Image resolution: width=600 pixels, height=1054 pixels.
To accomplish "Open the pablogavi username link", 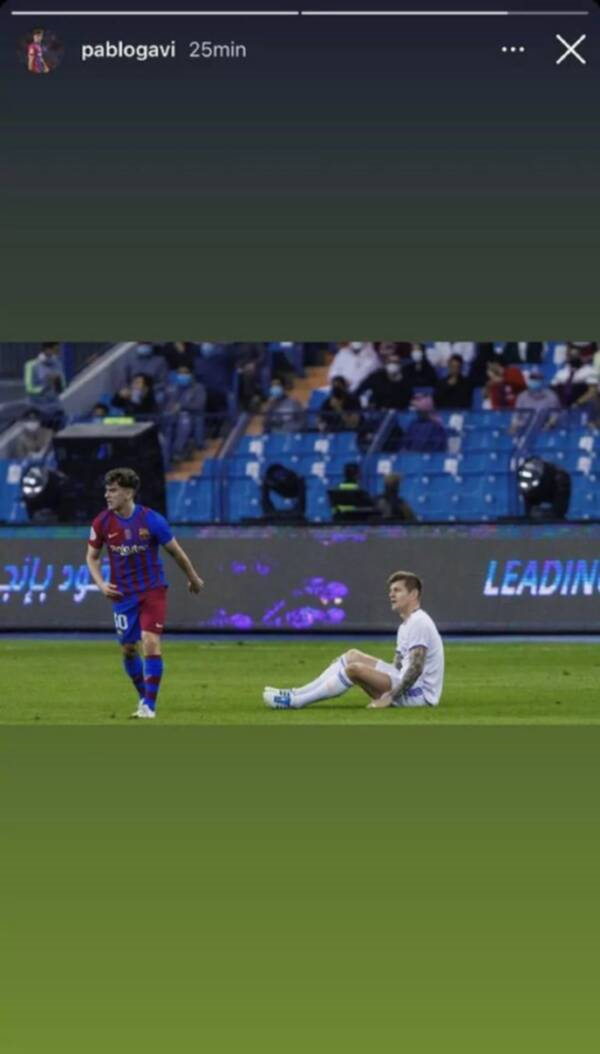I will pos(128,50).
